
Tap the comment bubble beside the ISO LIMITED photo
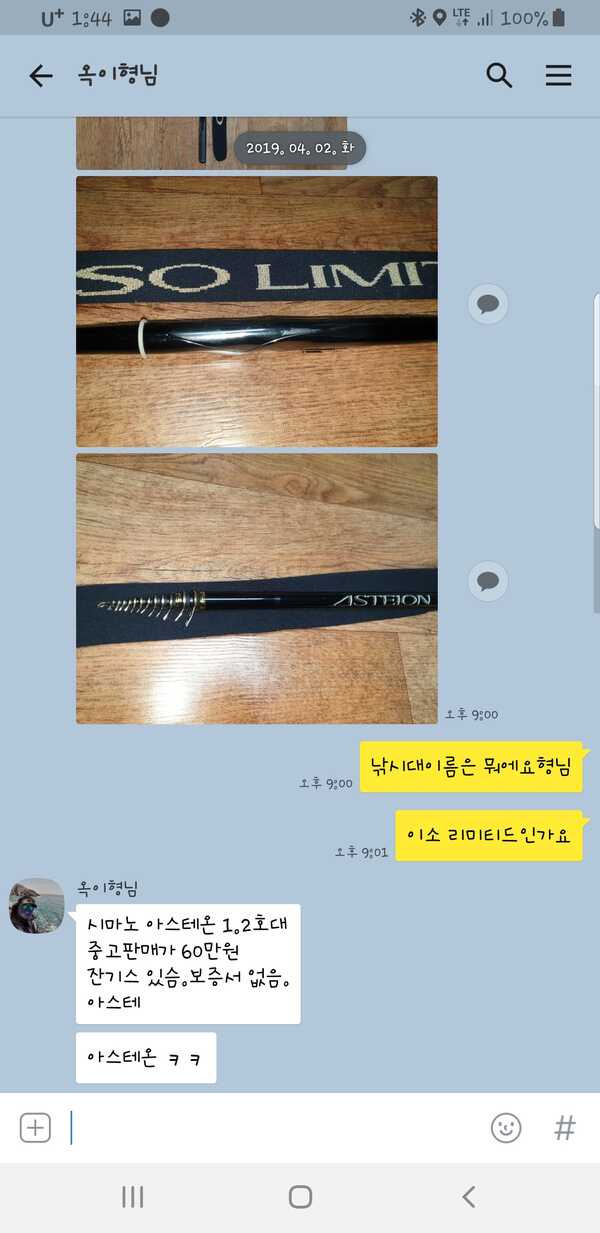(488, 303)
